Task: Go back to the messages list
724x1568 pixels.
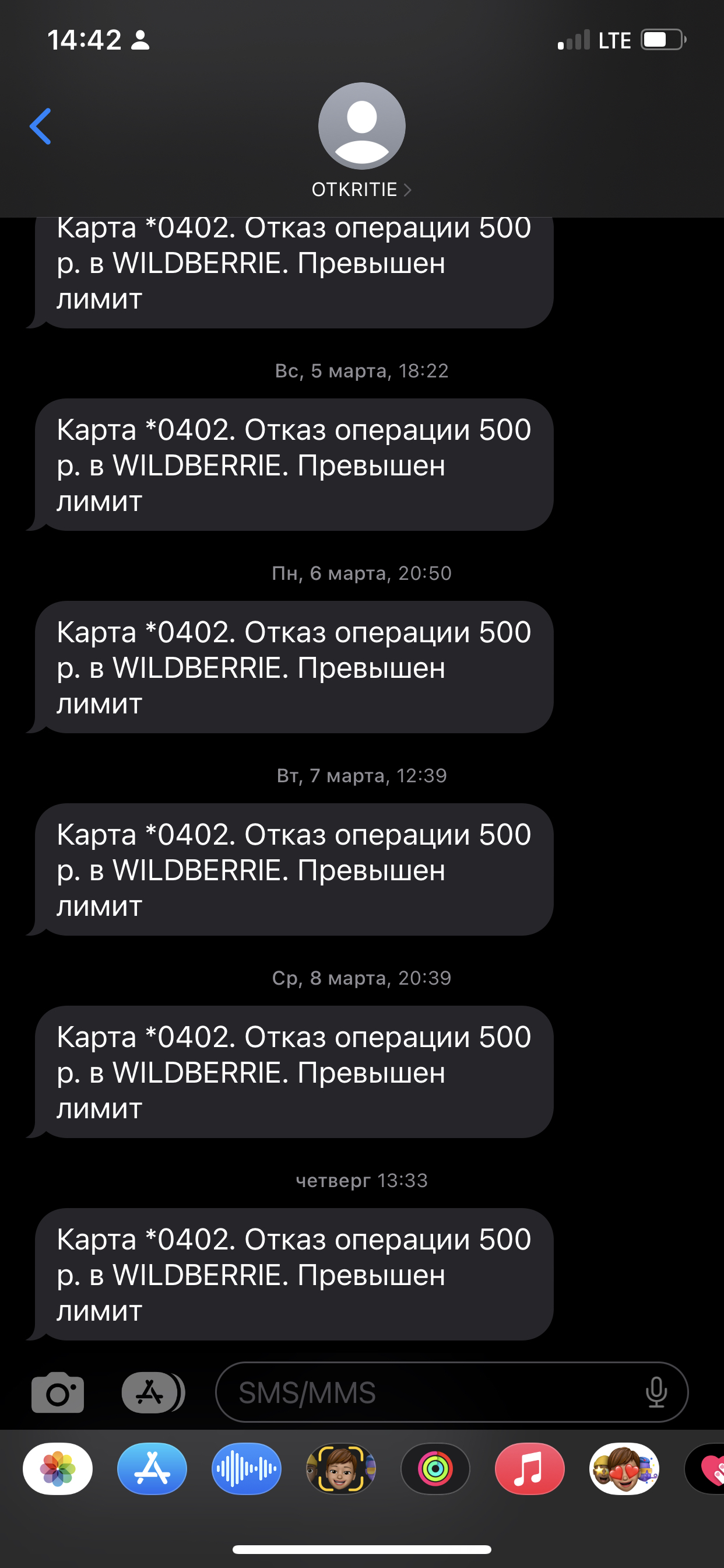Action: tap(40, 127)
